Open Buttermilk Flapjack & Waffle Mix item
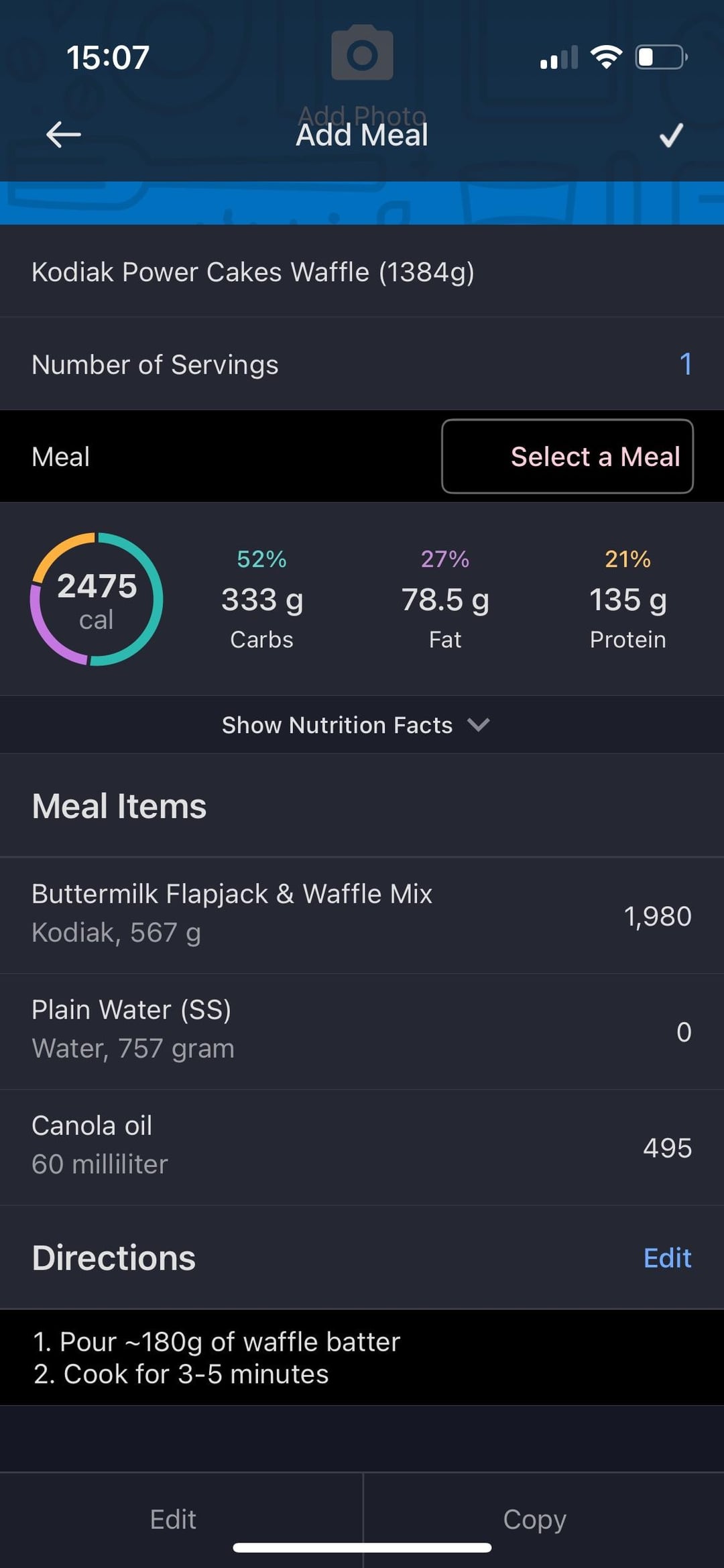 362,915
